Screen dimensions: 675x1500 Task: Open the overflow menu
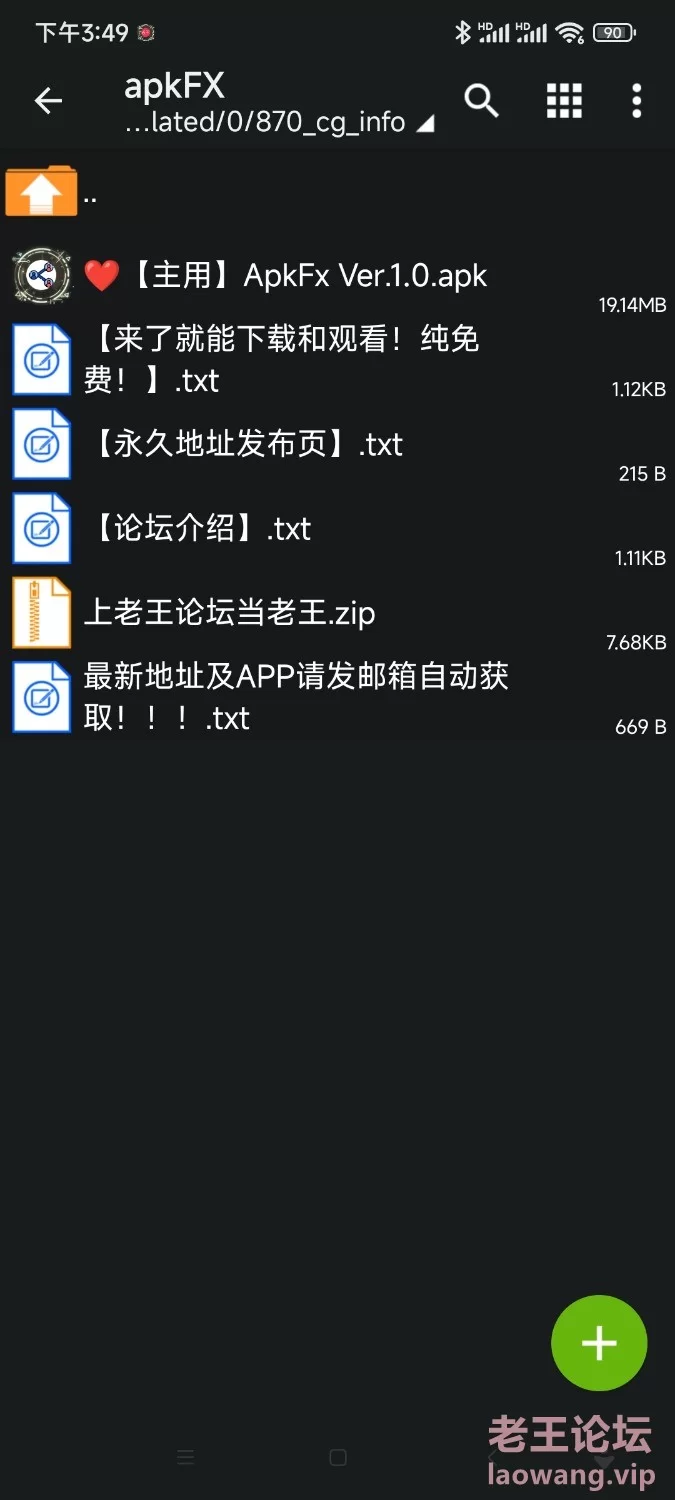coord(637,100)
